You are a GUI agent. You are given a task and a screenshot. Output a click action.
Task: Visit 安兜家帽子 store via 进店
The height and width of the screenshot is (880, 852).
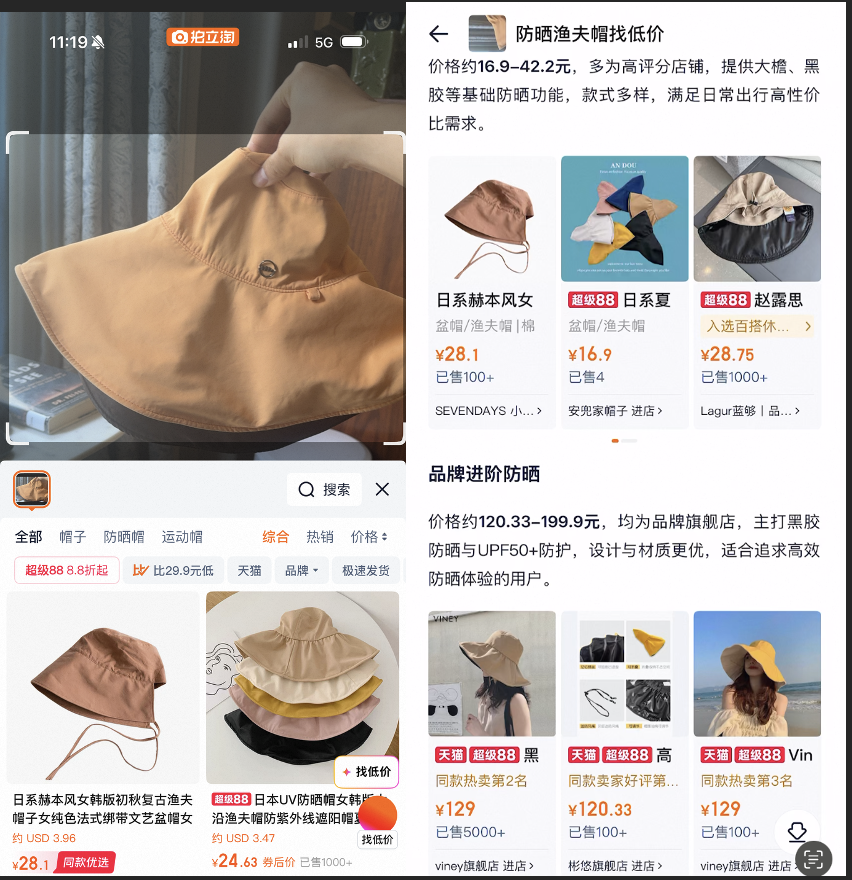pyautogui.click(x=615, y=411)
